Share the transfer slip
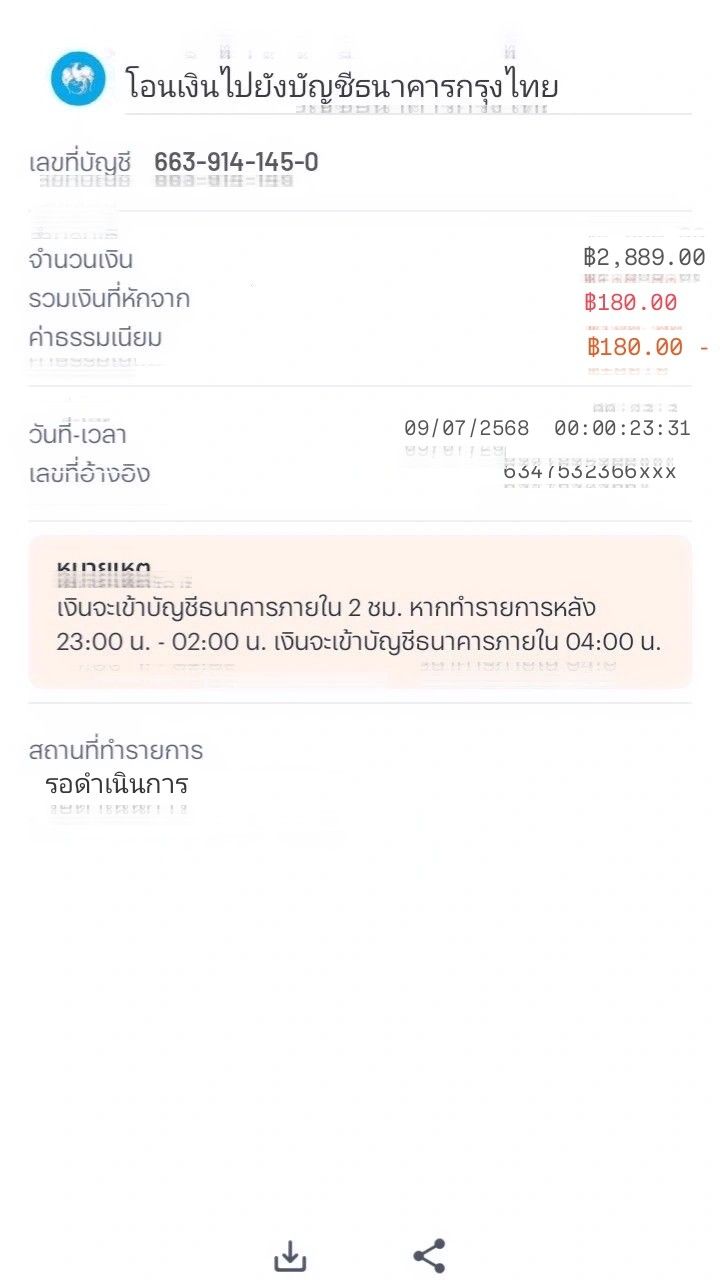 click(429, 1256)
